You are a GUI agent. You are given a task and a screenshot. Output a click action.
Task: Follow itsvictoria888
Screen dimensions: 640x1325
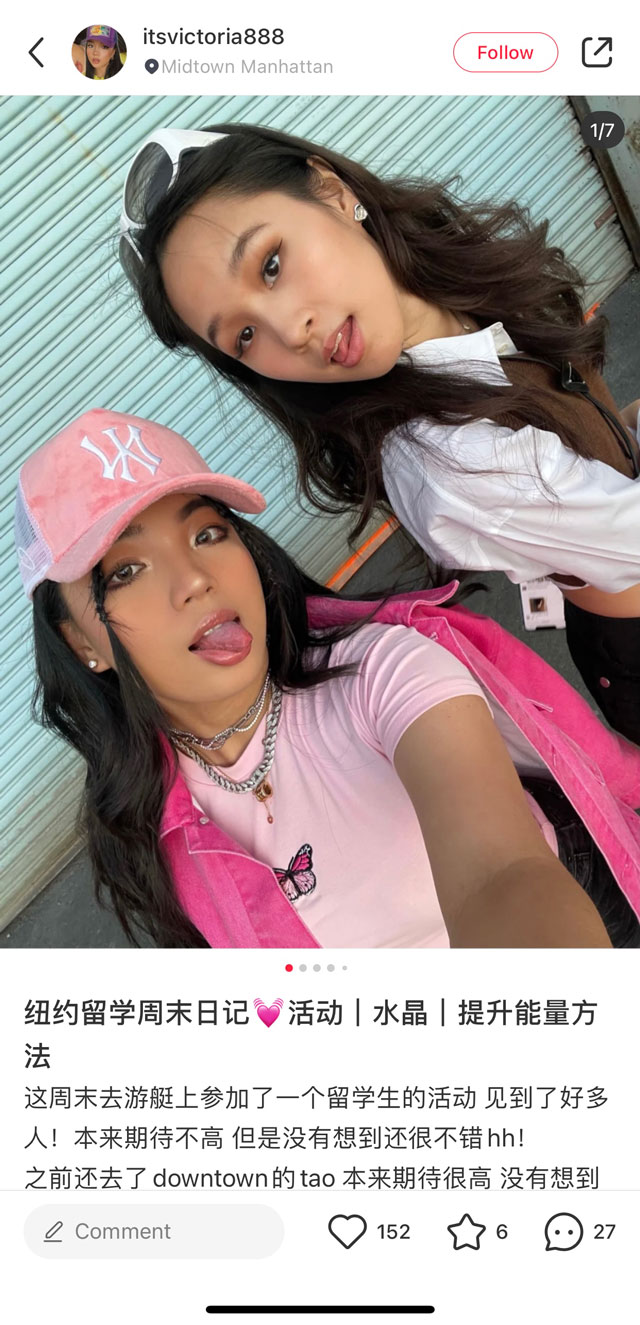pyautogui.click(x=505, y=52)
